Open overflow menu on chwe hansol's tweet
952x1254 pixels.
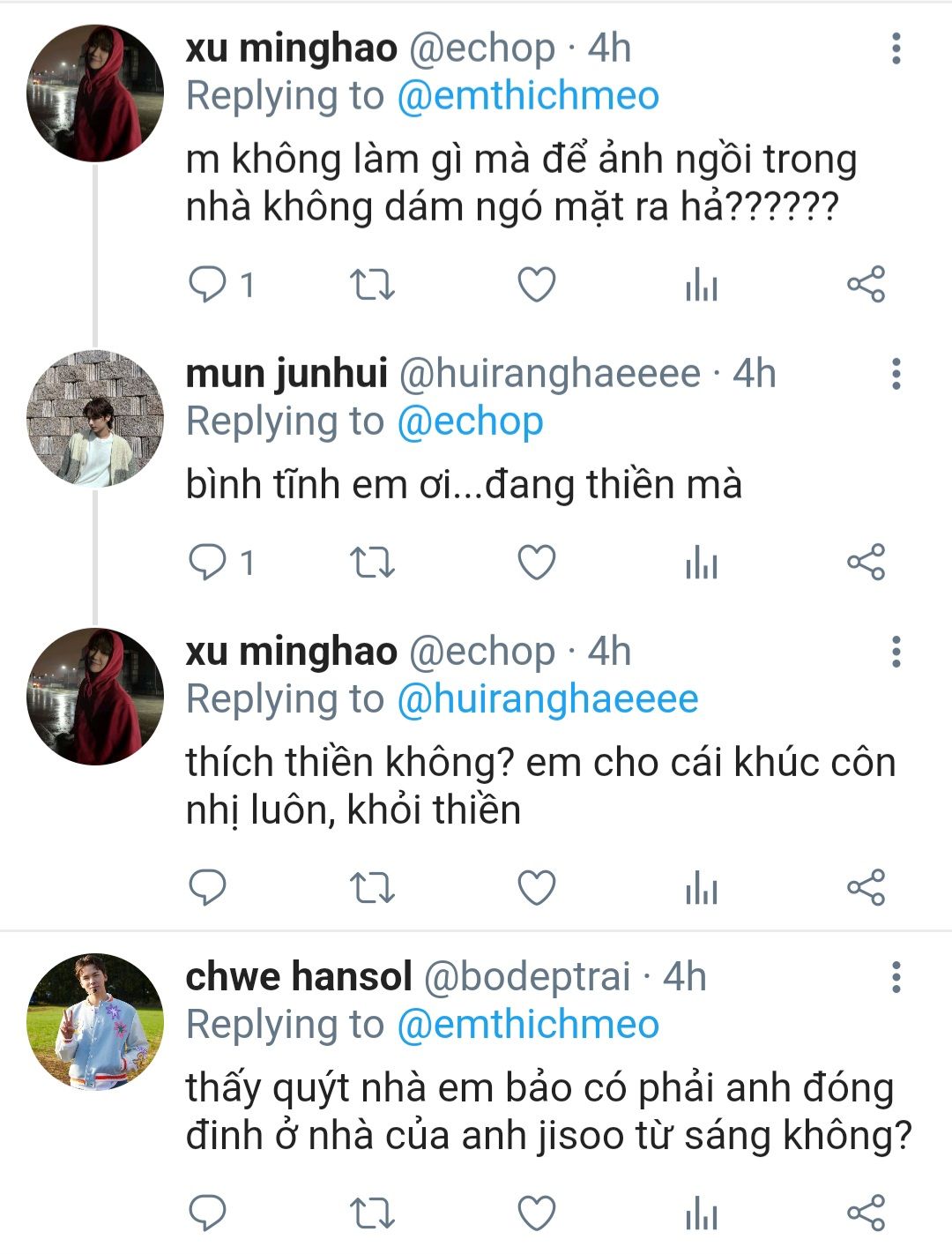[x=896, y=977]
